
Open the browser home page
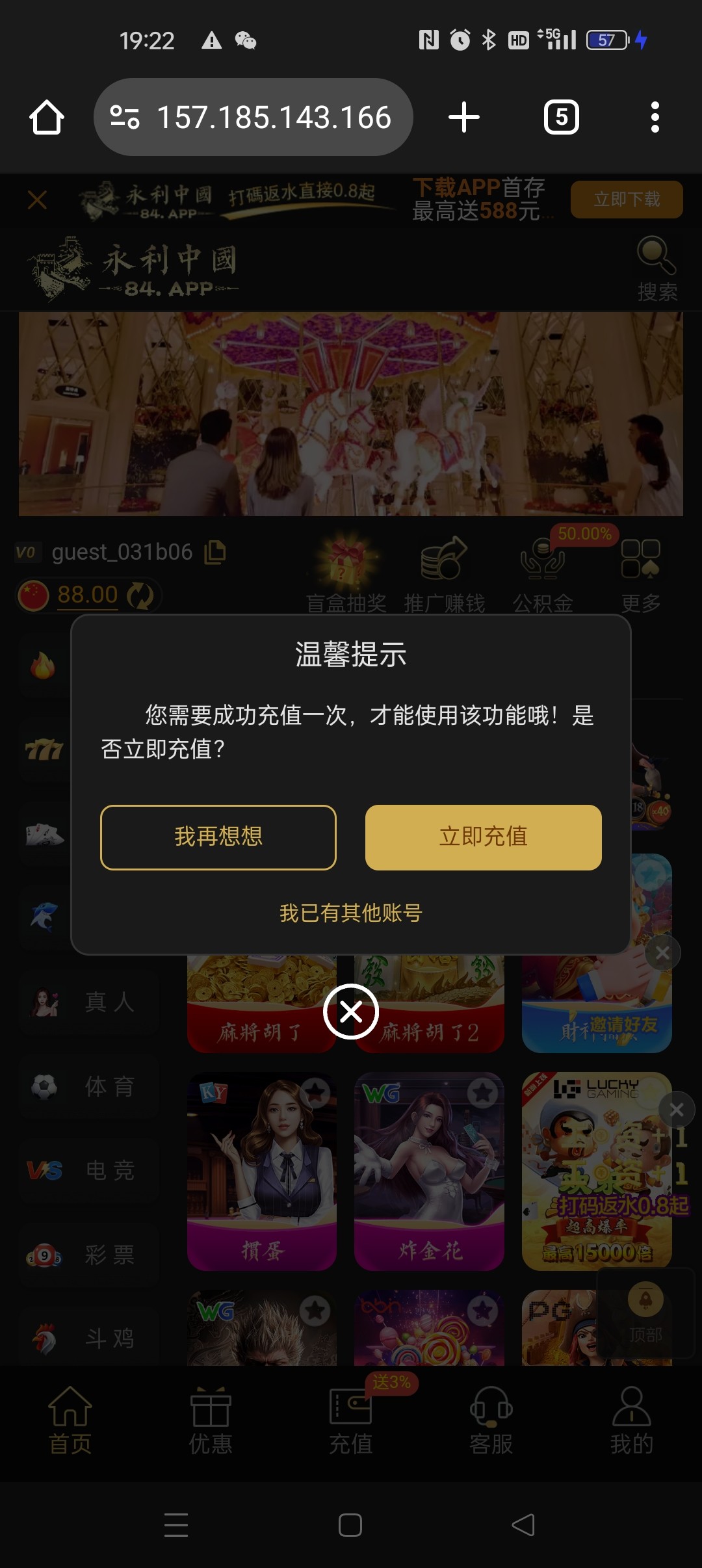point(47,118)
